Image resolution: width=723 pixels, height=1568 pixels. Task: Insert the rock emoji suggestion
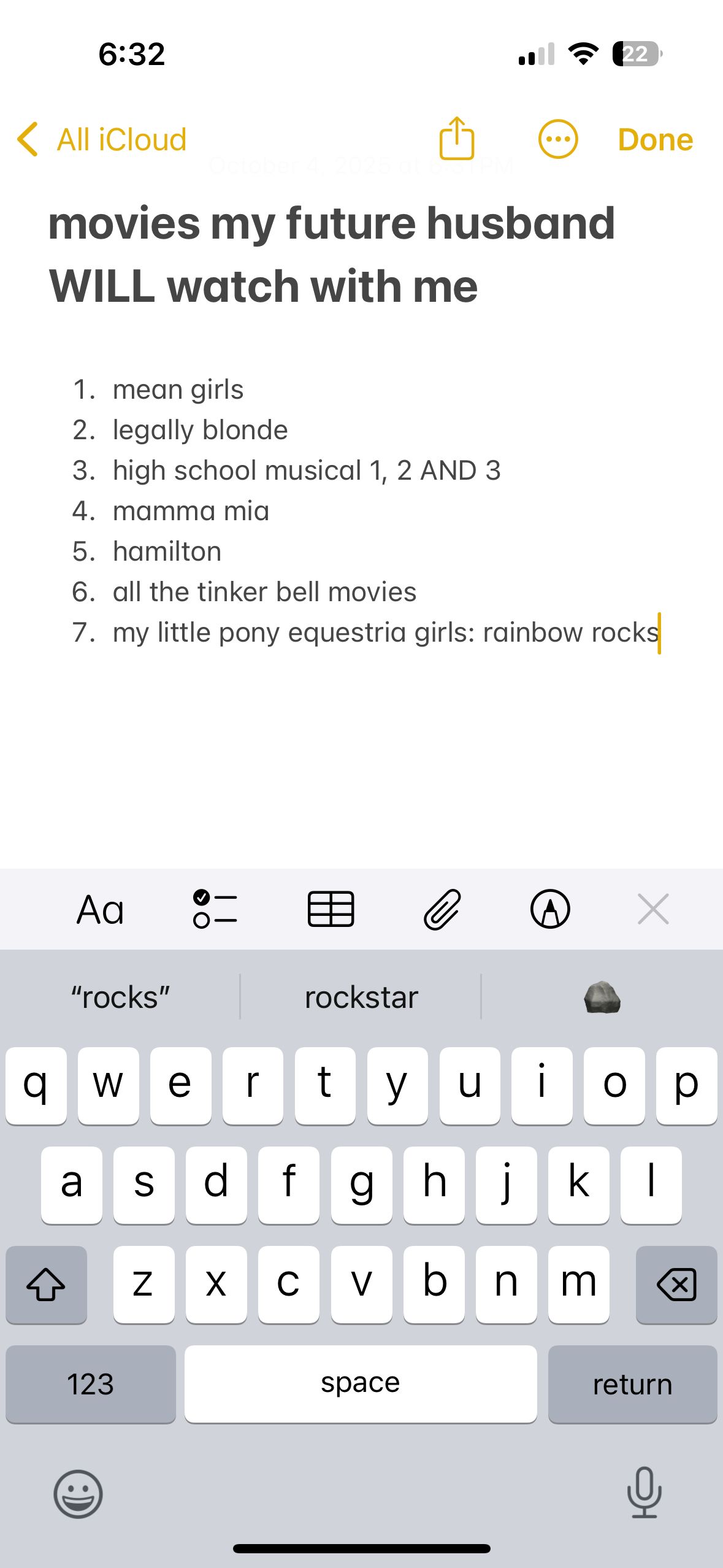(x=602, y=997)
